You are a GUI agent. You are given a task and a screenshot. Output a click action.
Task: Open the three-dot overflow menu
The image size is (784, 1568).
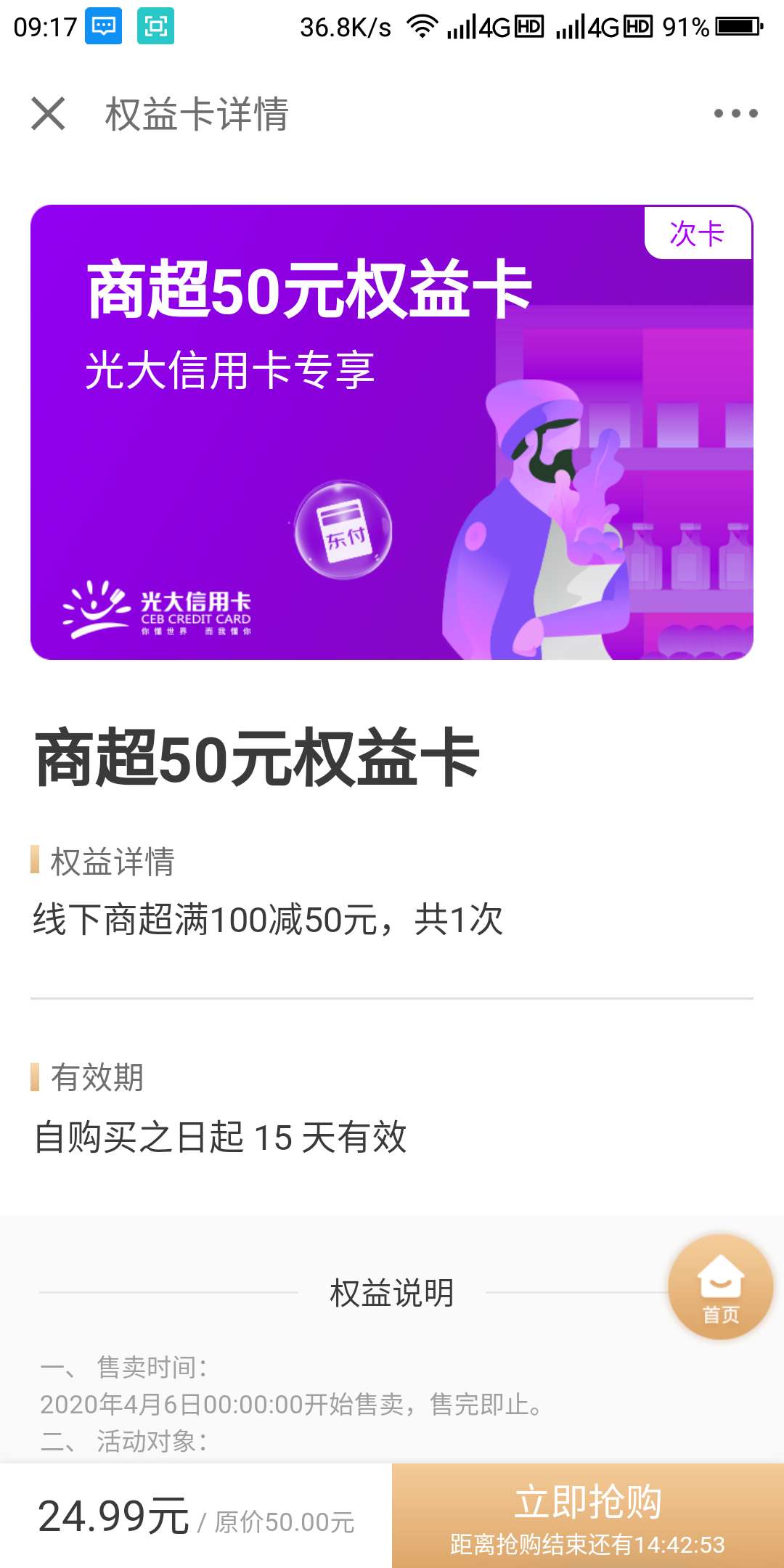(735, 113)
